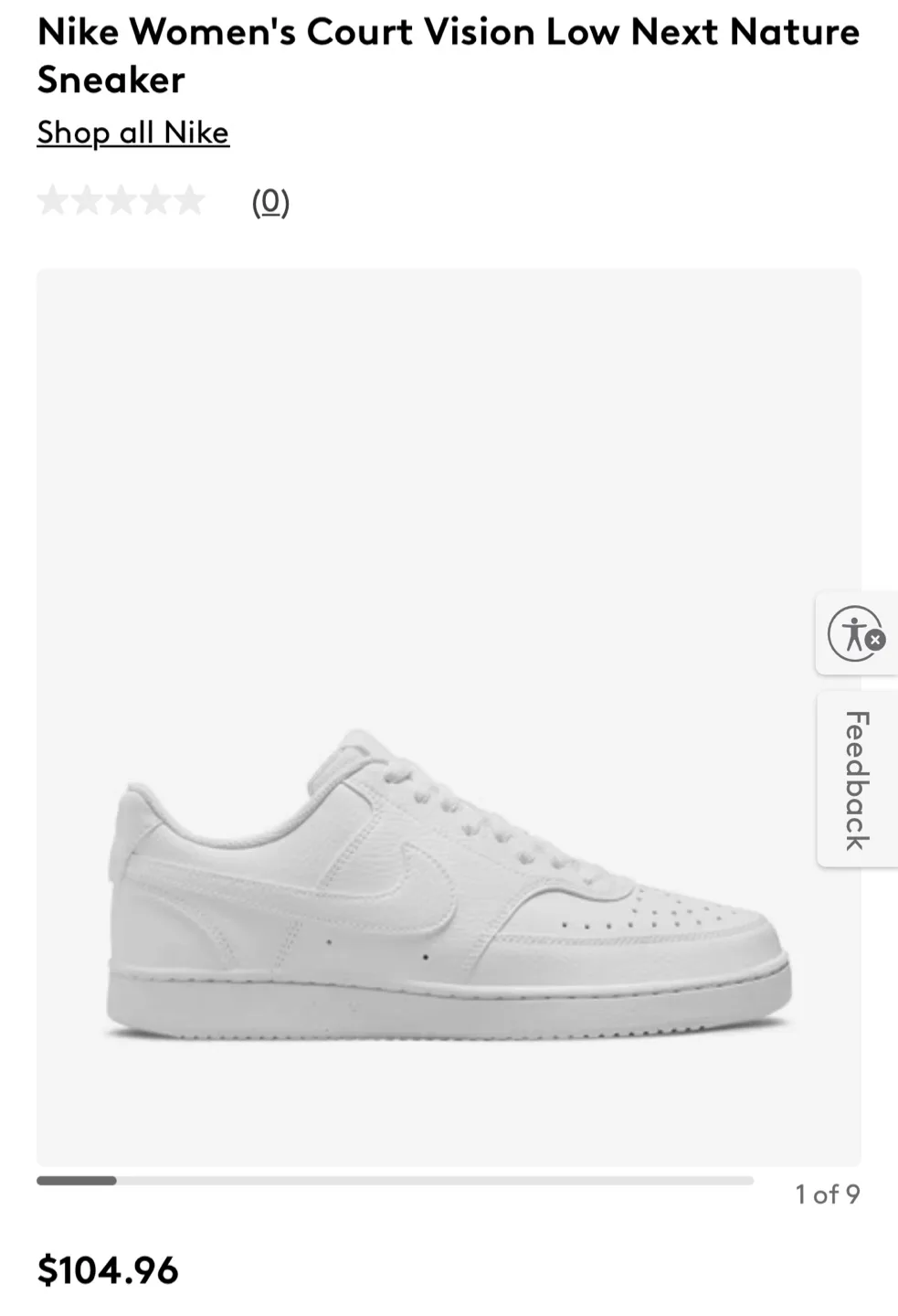Screen dimensions: 898x1316
Task: Click the star rating row to rate product
Action: click(121, 200)
